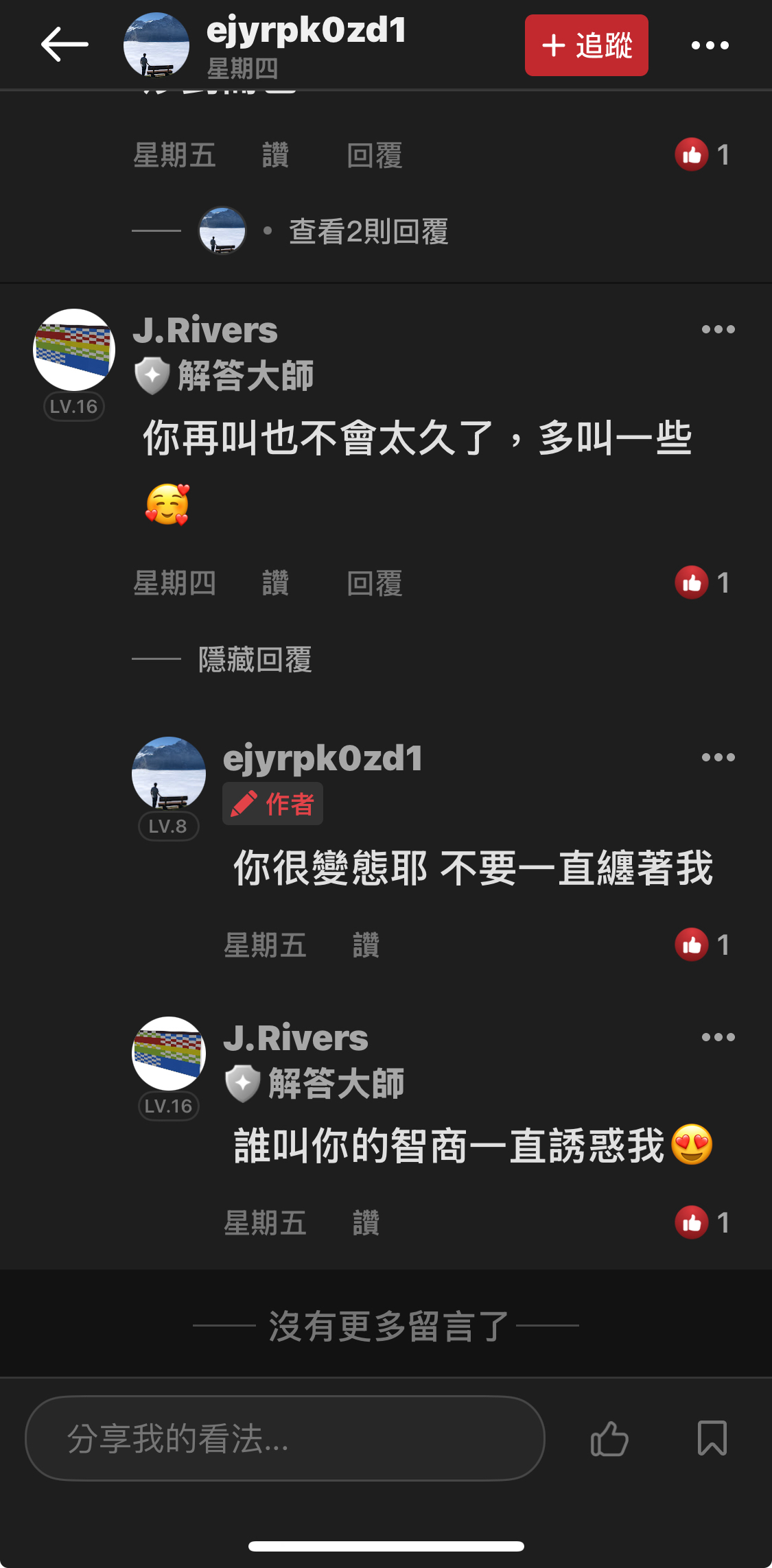Collapse replies with 隱藏回覆
The image size is (772, 1568).
[x=255, y=659]
